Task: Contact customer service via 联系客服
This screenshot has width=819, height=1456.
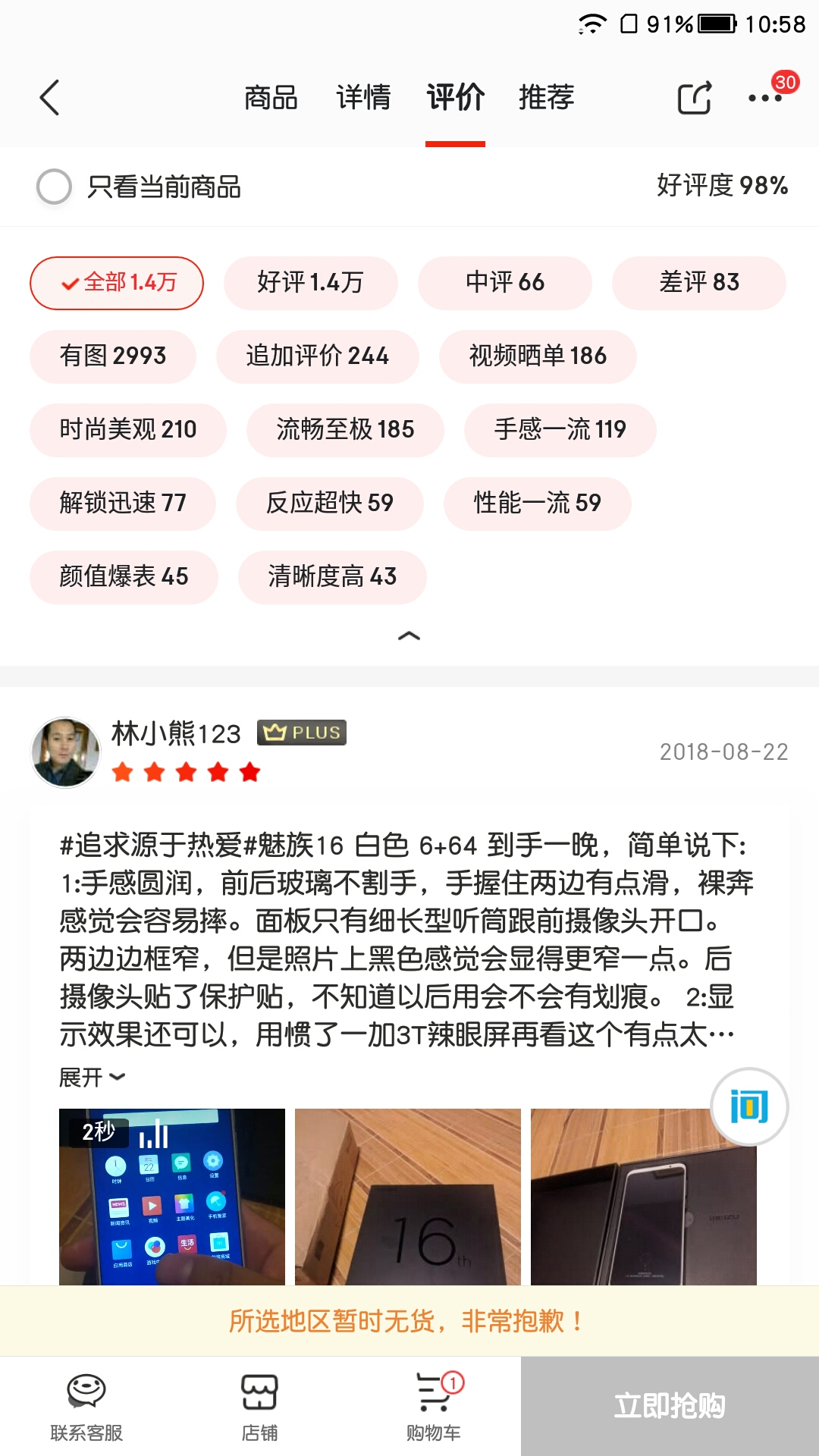Action: coord(86,1407)
